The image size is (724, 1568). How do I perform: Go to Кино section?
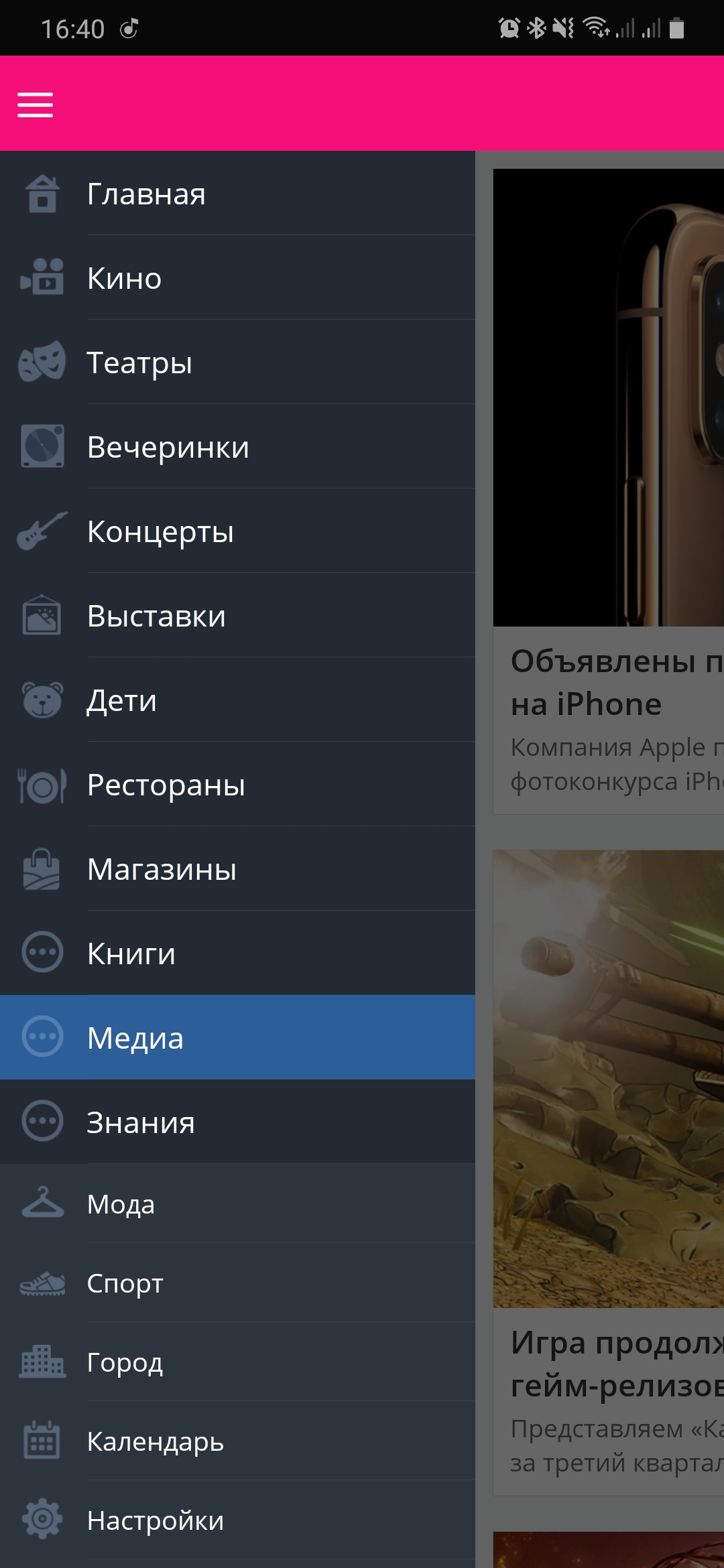pos(237,278)
